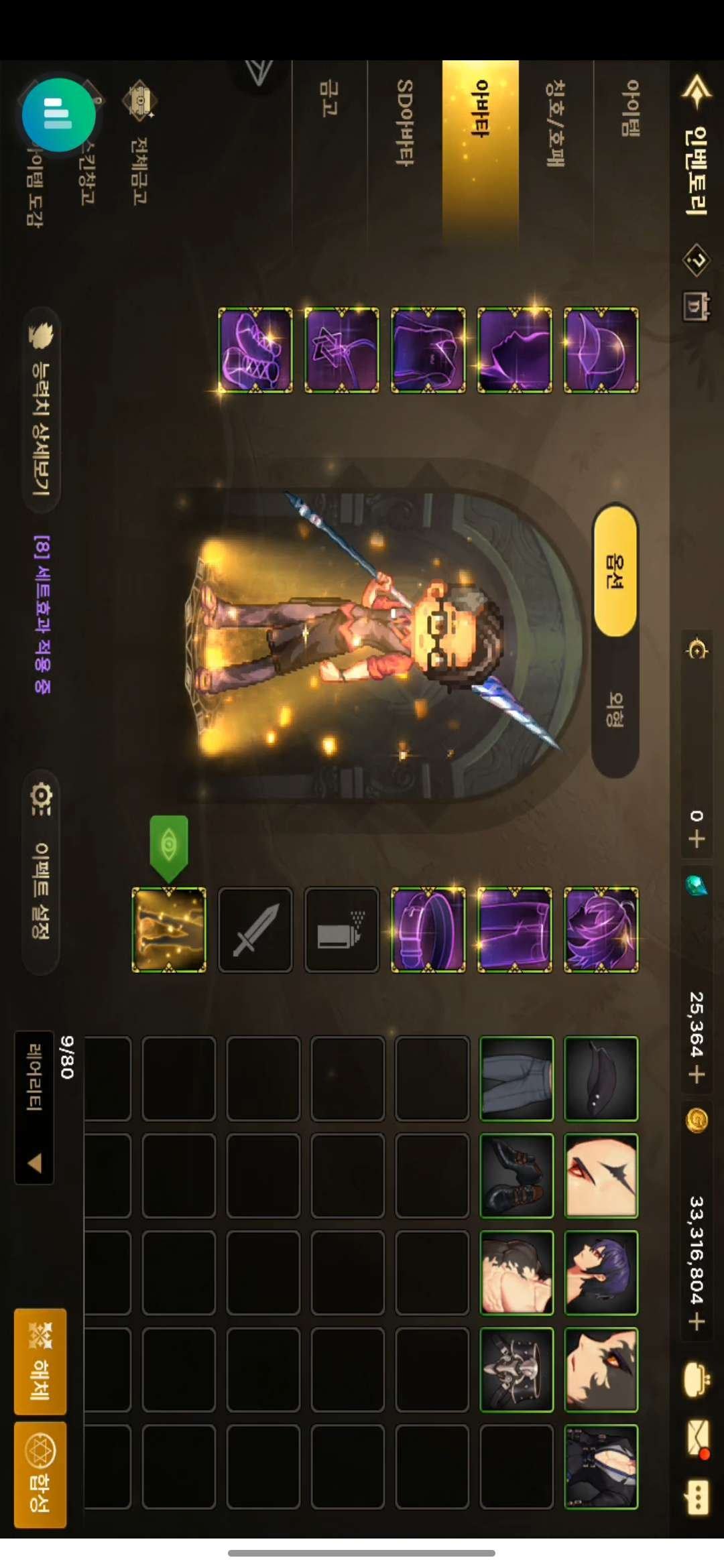This screenshot has height=1568, width=724.
Task: Add gold with the plus next to 33,316,804
Action: (x=697, y=1322)
